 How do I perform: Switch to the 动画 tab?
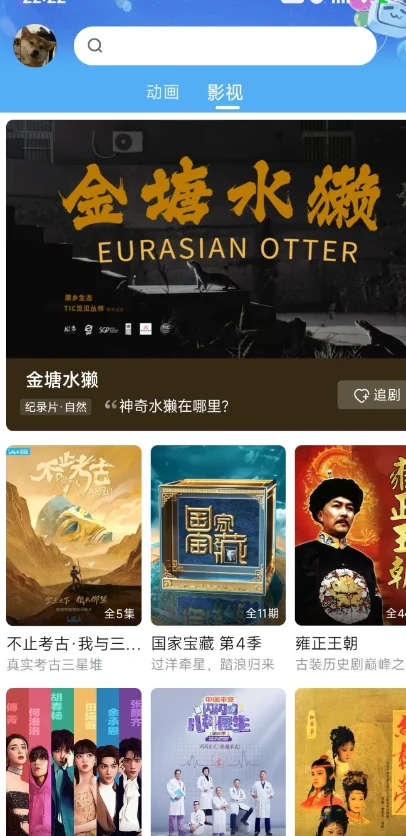pos(163,92)
